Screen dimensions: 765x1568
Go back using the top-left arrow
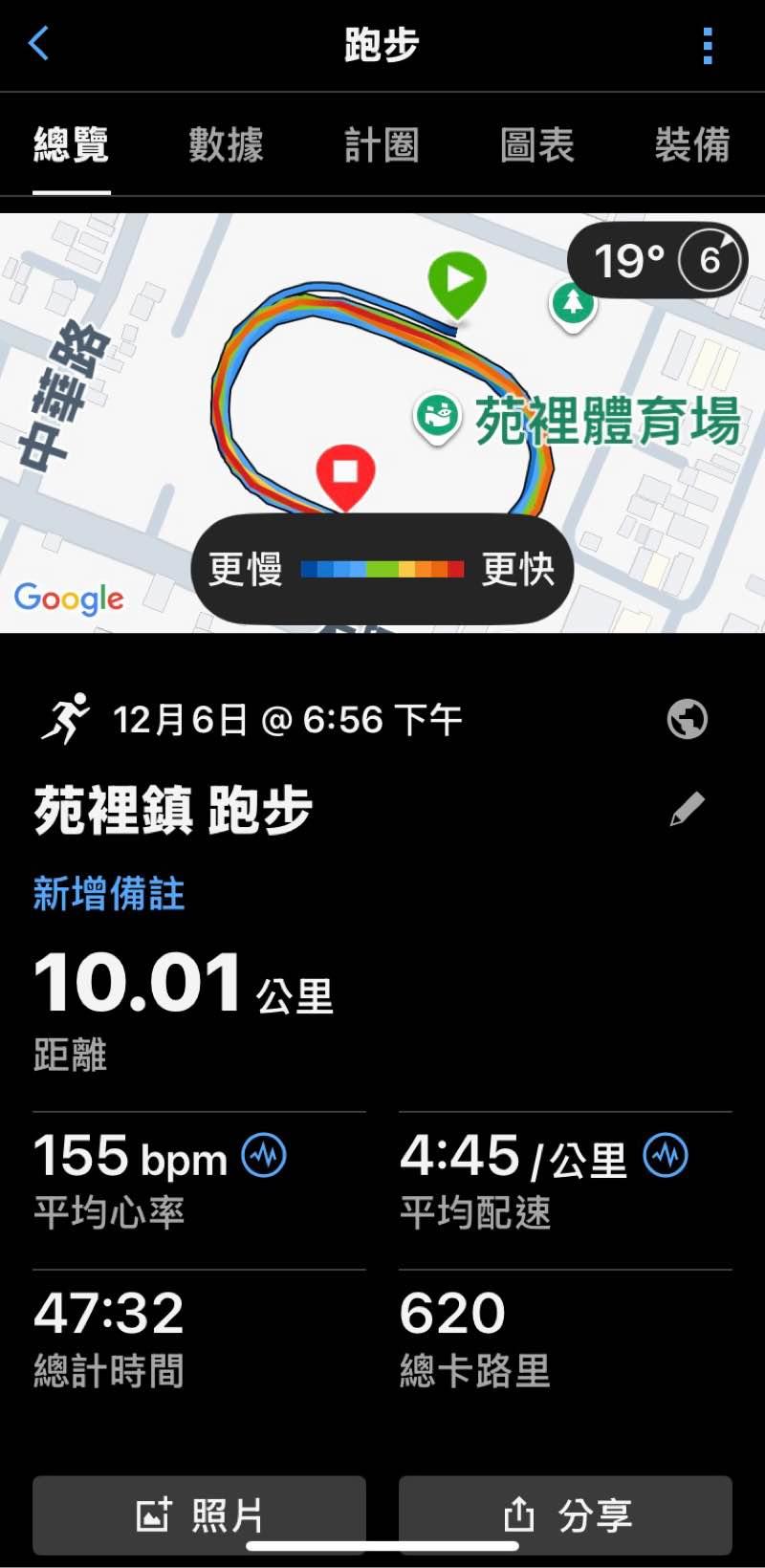[x=38, y=44]
